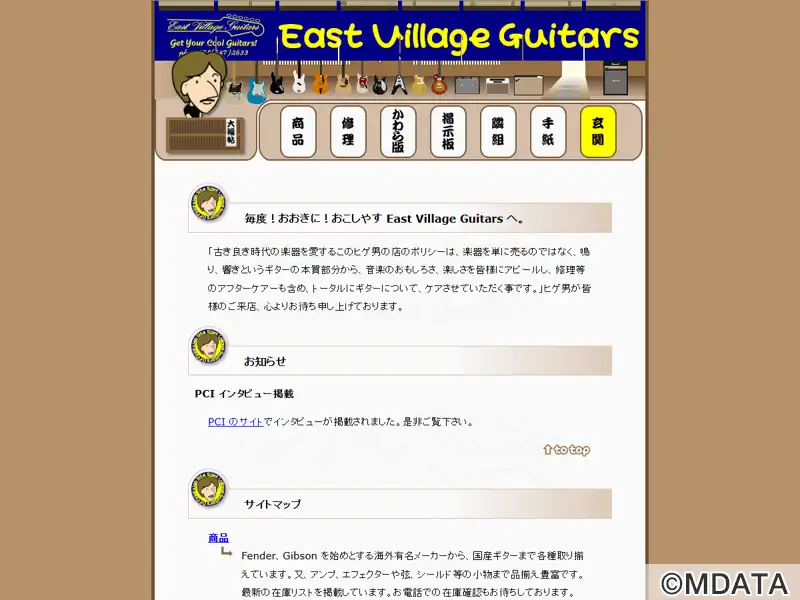Open the かわら版 tab
This screenshot has height=600, width=800.
pyautogui.click(x=398, y=131)
